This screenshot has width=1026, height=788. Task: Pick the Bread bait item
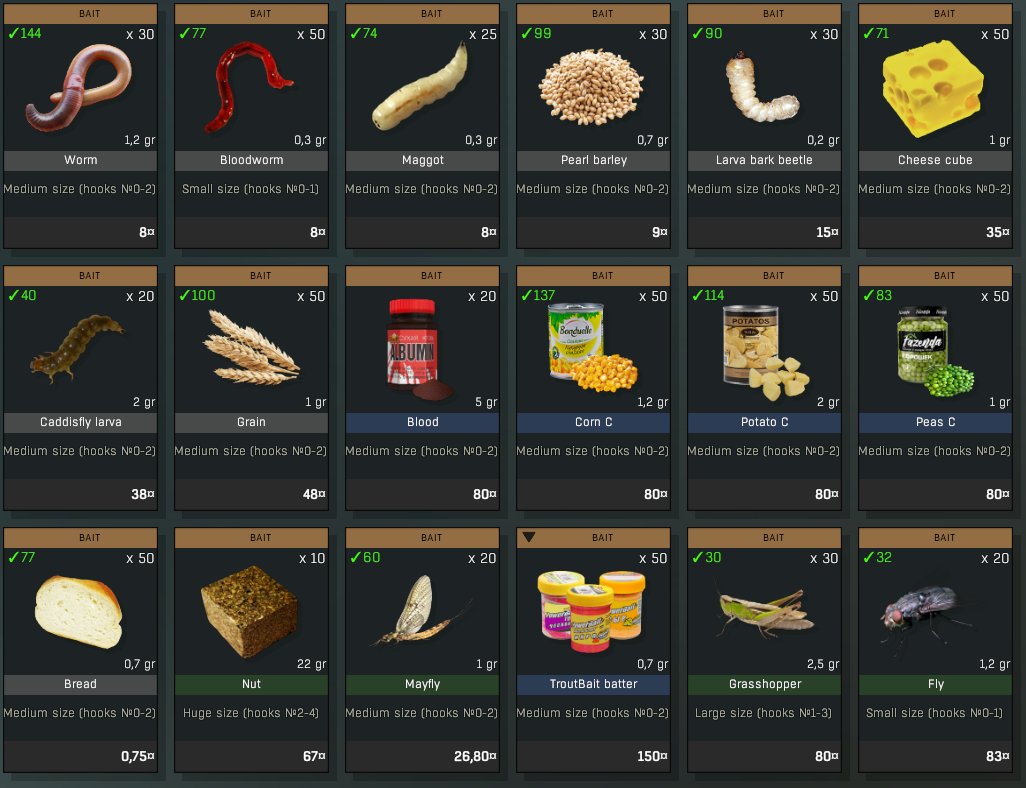point(80,624)
